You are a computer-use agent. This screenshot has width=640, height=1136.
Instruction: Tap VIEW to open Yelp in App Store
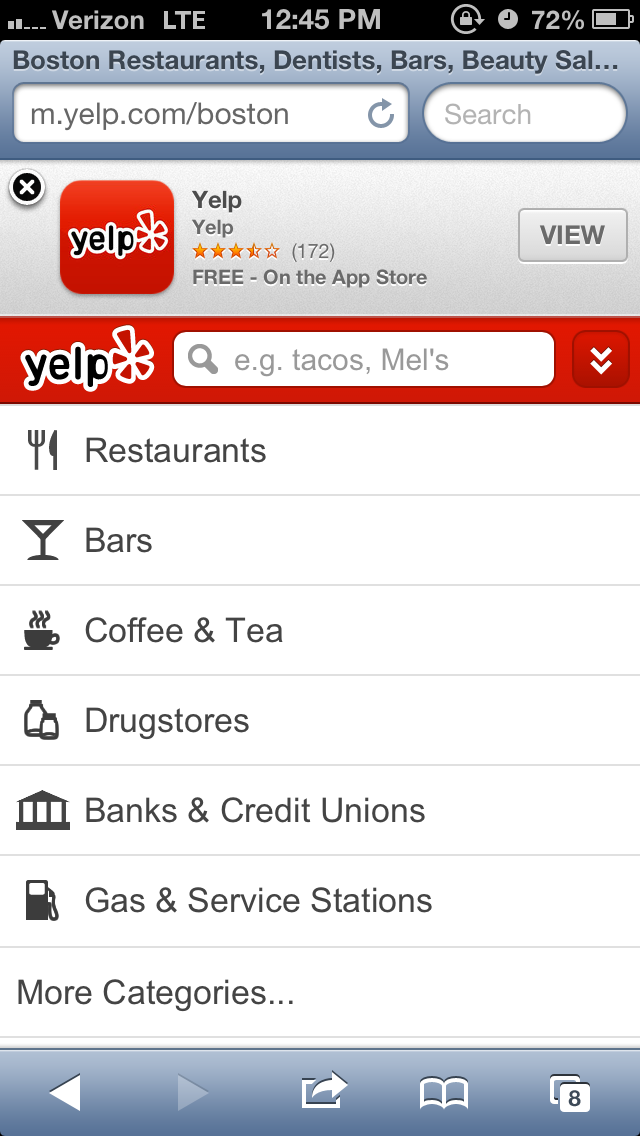pyautogui.click(x=573, y=235)
